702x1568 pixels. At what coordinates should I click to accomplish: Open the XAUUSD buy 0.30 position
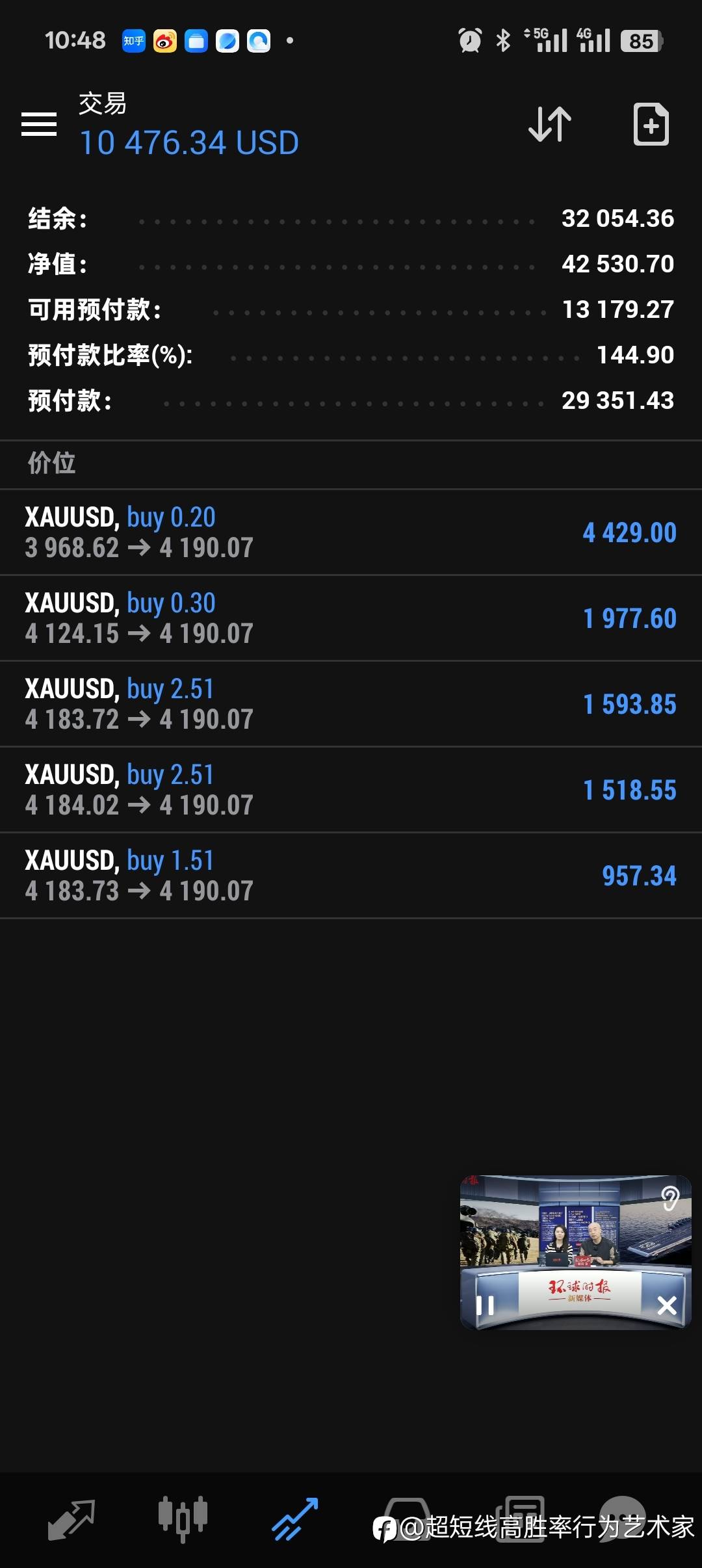click(351, 618)
